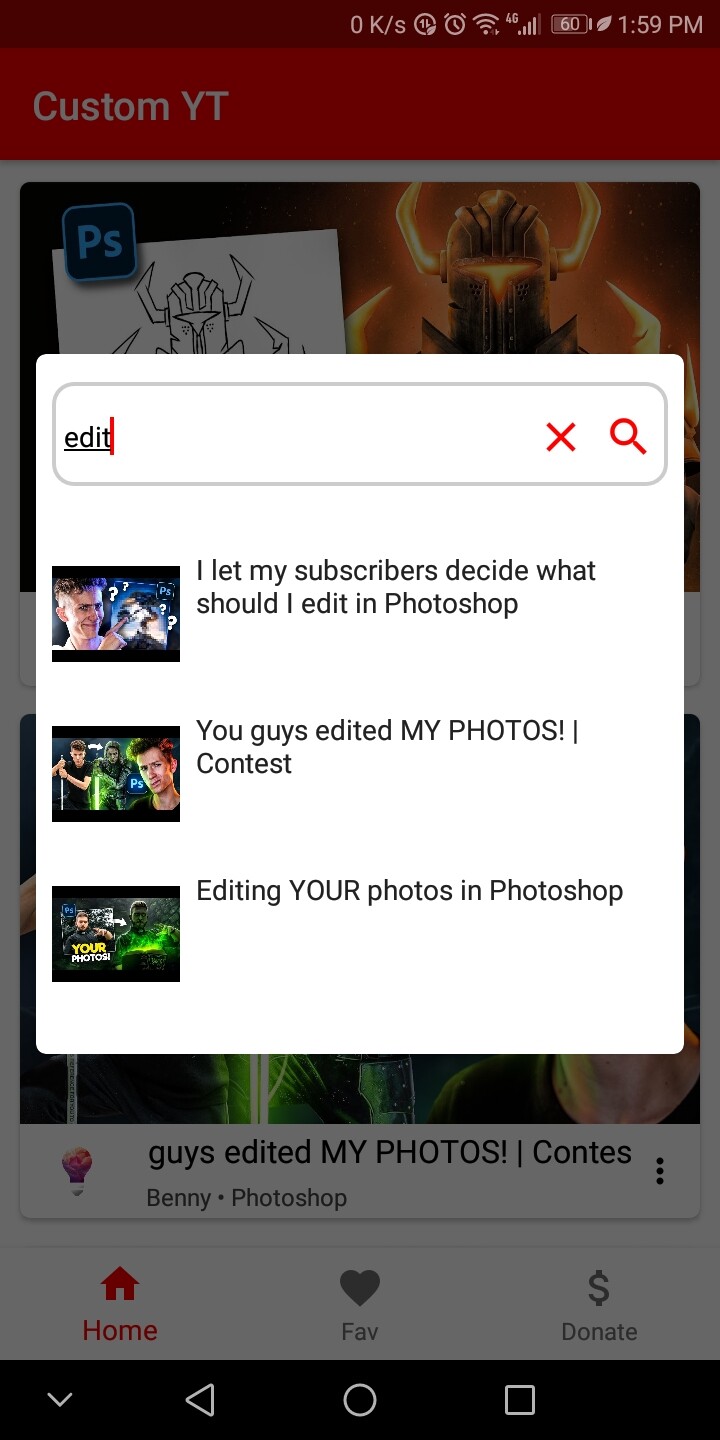
Task: Hide the keyboard with the down chevron
Action: coord(60,1400)
